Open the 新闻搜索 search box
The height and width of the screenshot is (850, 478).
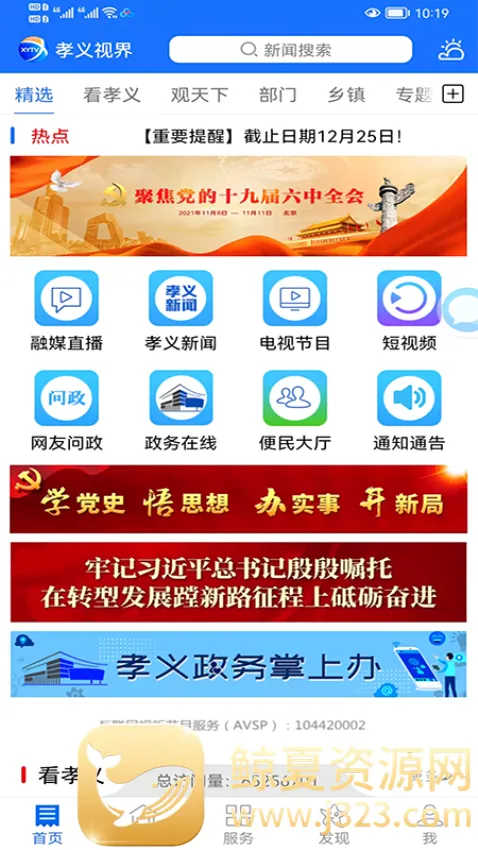point(290,50)
